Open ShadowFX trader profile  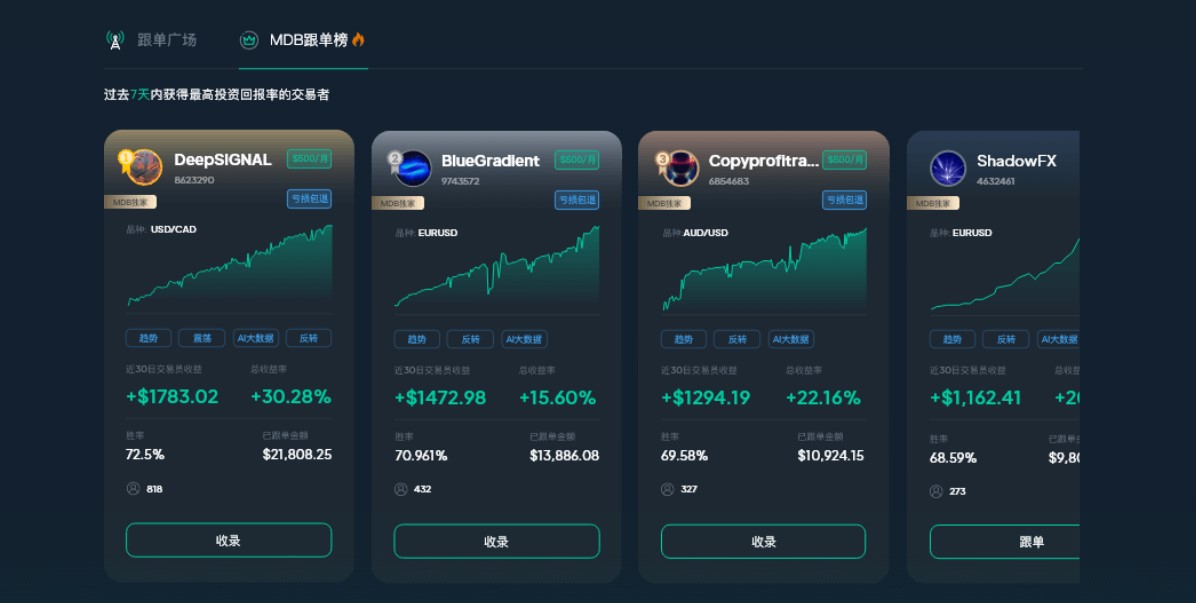[1016, 161]
